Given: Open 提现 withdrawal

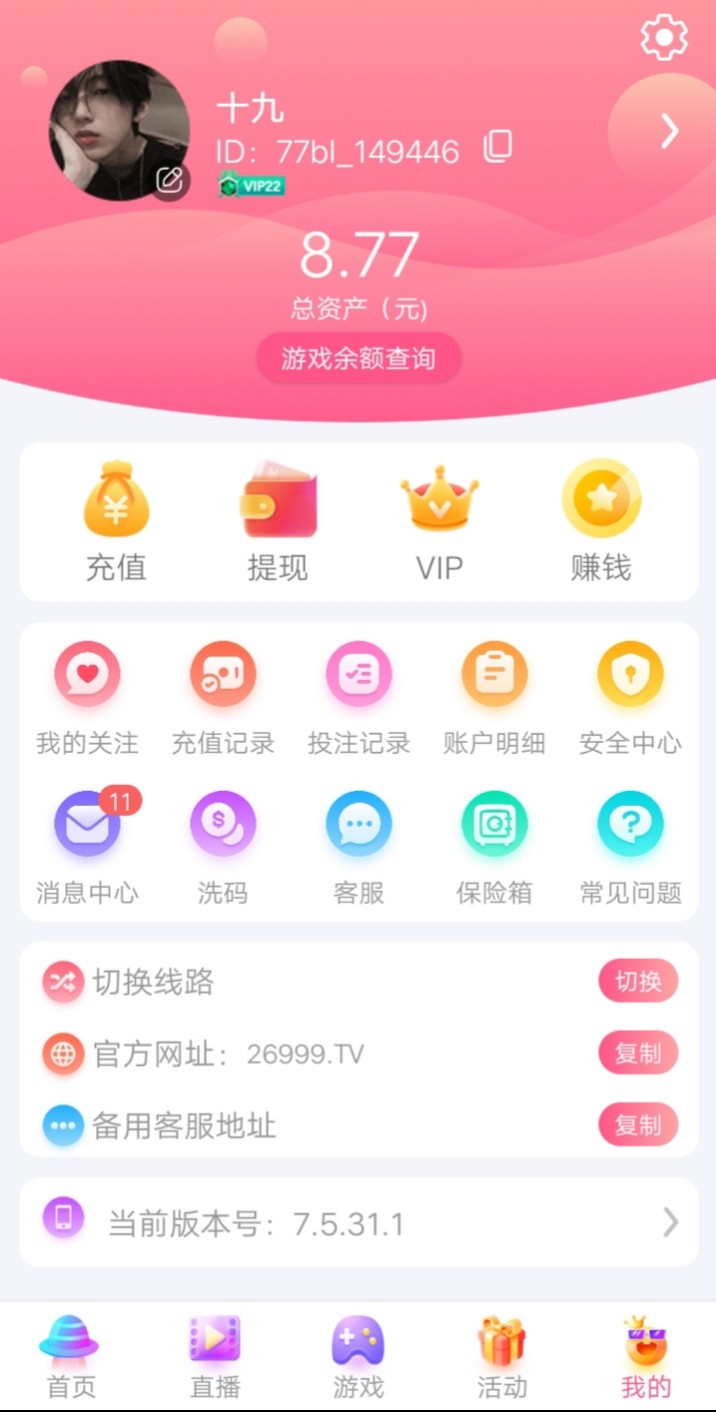Looking at the screenshot, I should pos(278,522).
